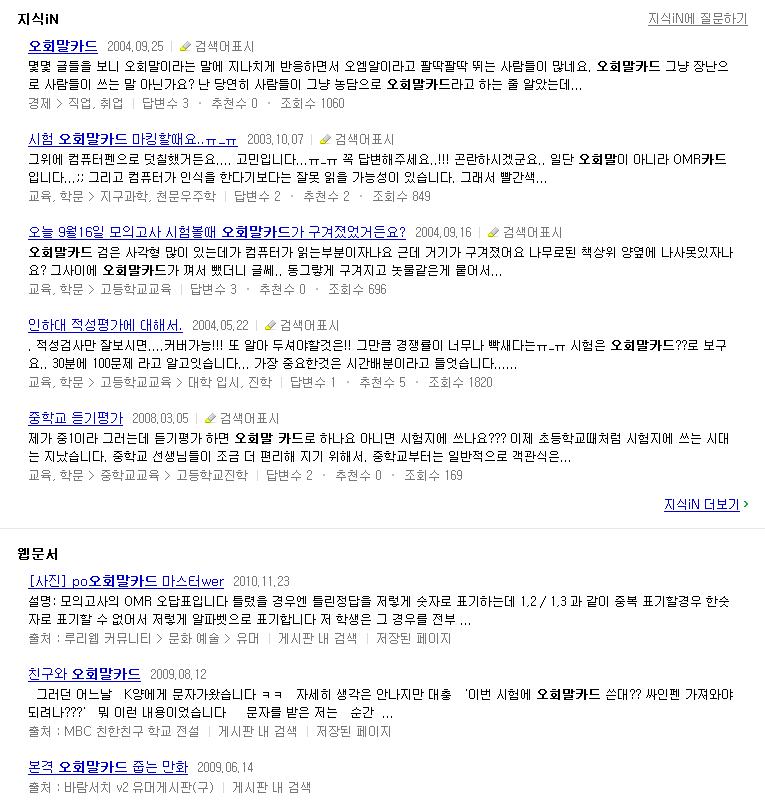Open '지식iN에 질문하기' link
The width and height of the screenshot is (765, 812).
[697, 18]
